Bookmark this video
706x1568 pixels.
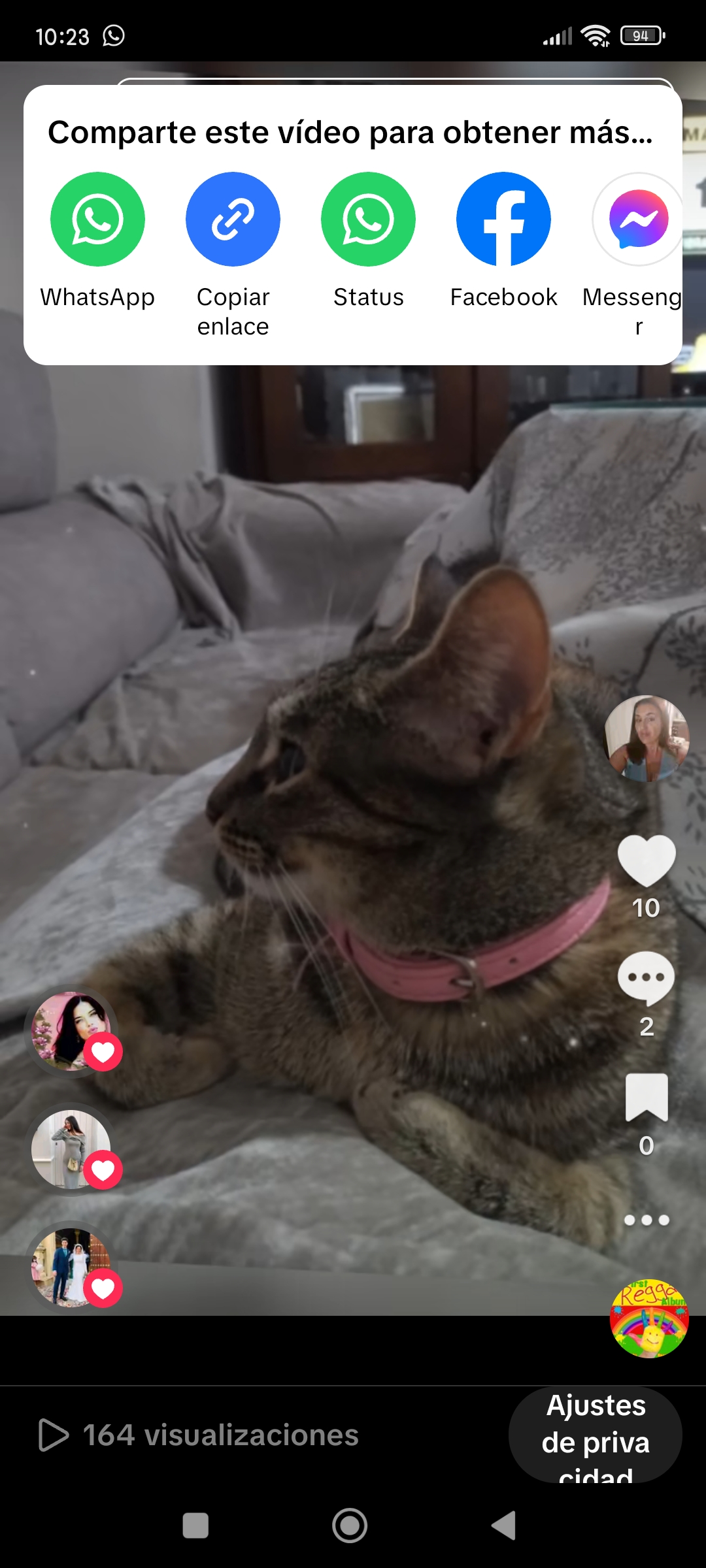click(646, 1098)
